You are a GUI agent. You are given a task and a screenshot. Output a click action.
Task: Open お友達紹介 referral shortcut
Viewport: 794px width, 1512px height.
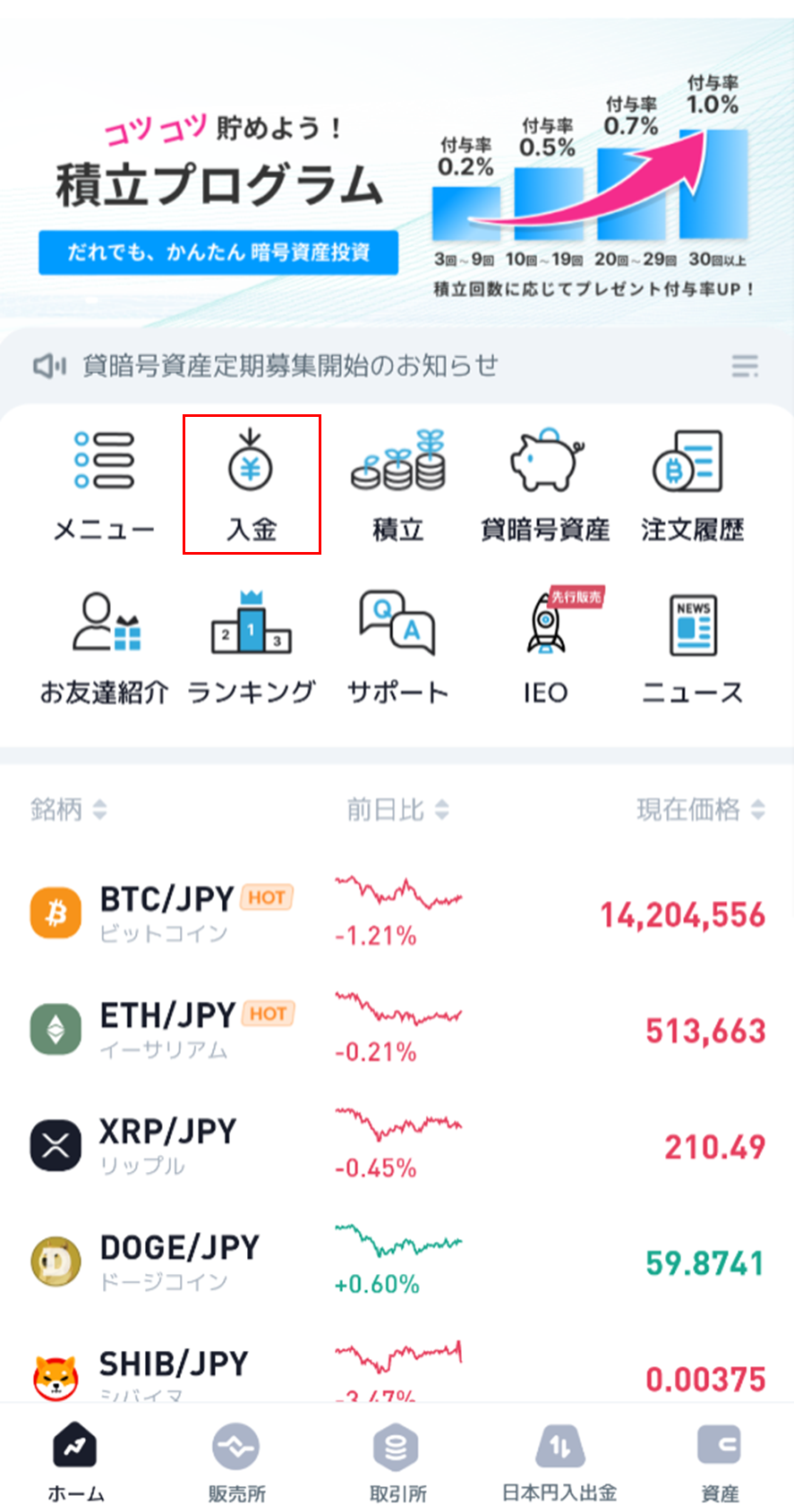[x=104, y=647]
